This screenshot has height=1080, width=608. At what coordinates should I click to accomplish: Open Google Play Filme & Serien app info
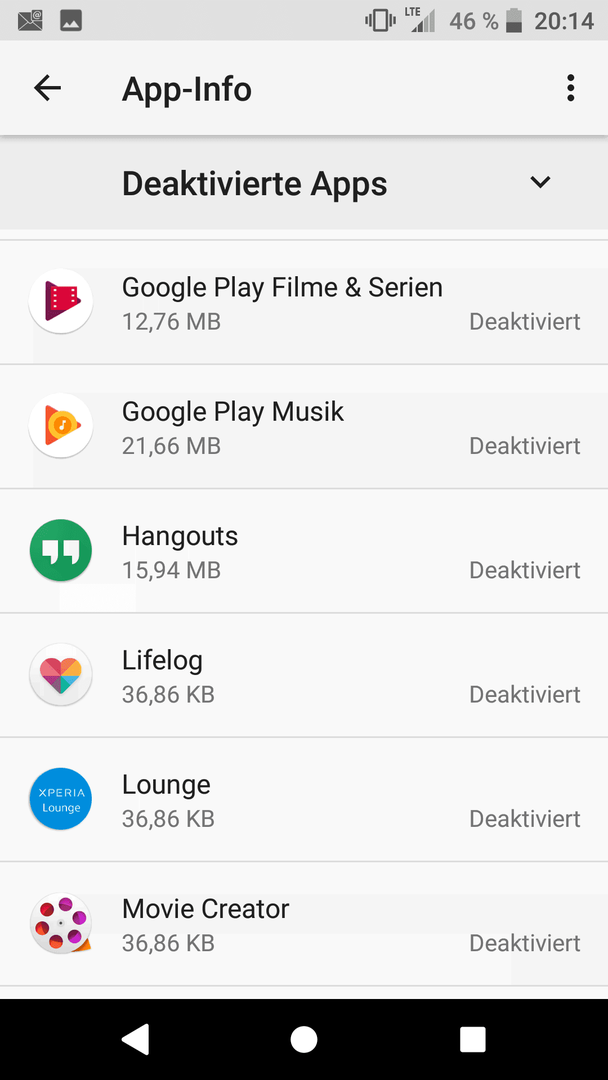304,302
